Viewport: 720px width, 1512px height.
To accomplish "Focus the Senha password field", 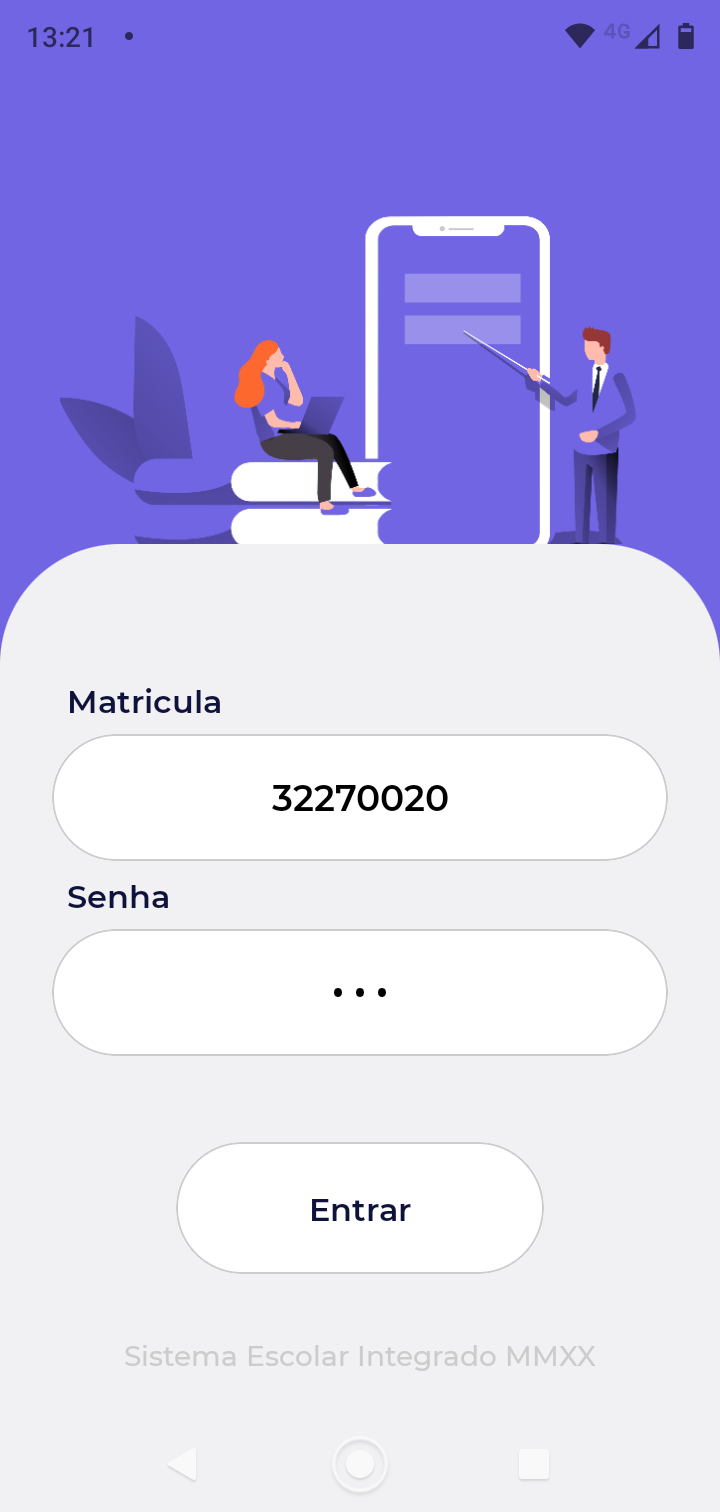I will (x=360, y=992).
